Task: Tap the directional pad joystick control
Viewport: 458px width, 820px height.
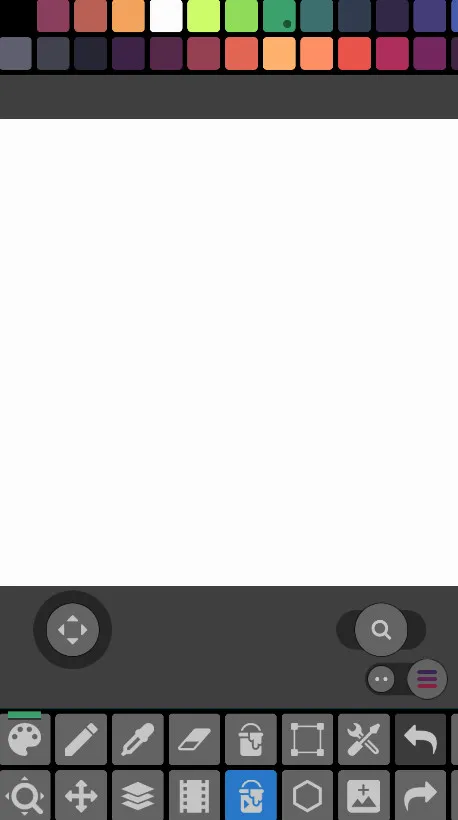Action: [x=73, y=630]
